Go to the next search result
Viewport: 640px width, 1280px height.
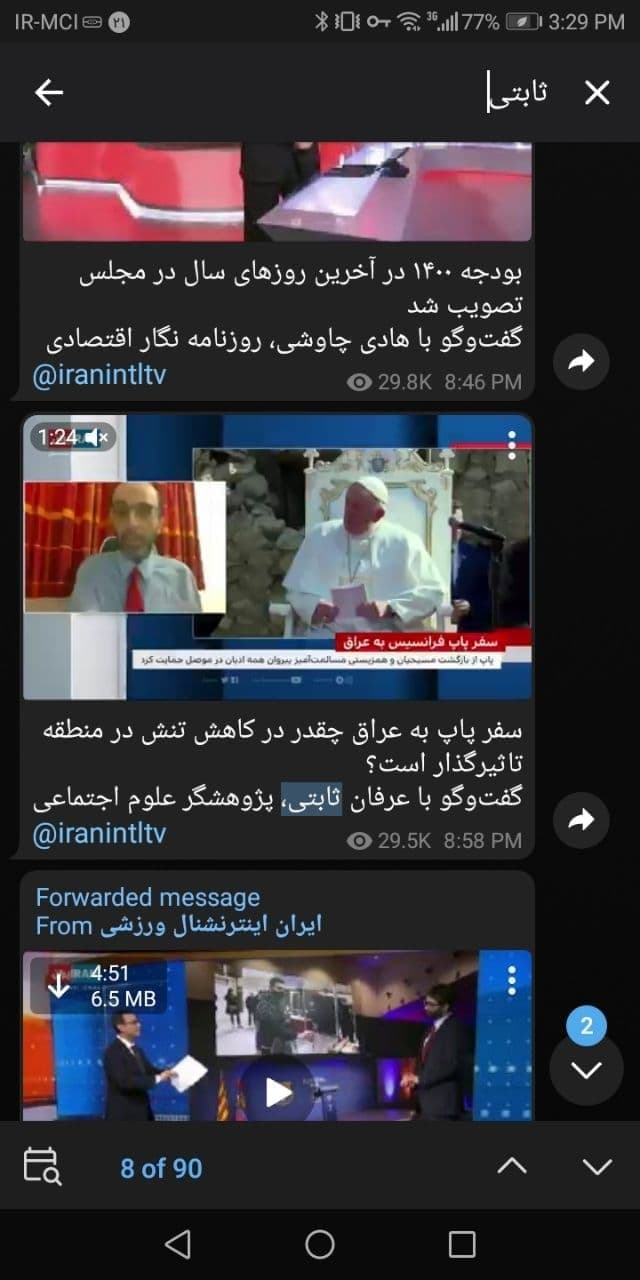(x=597, y=1167)
